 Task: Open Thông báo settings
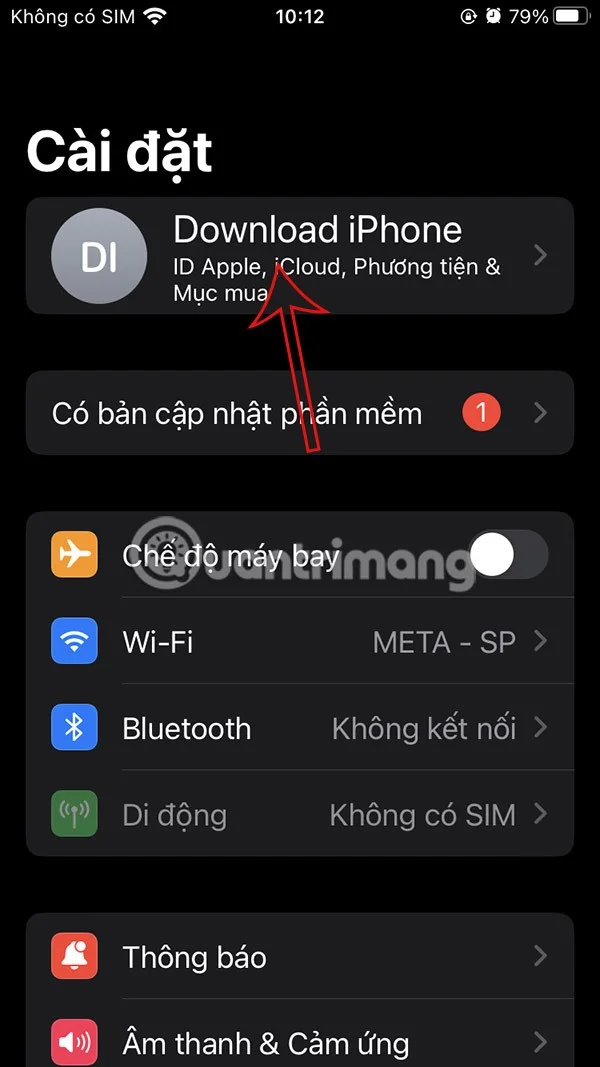(300, 957)
